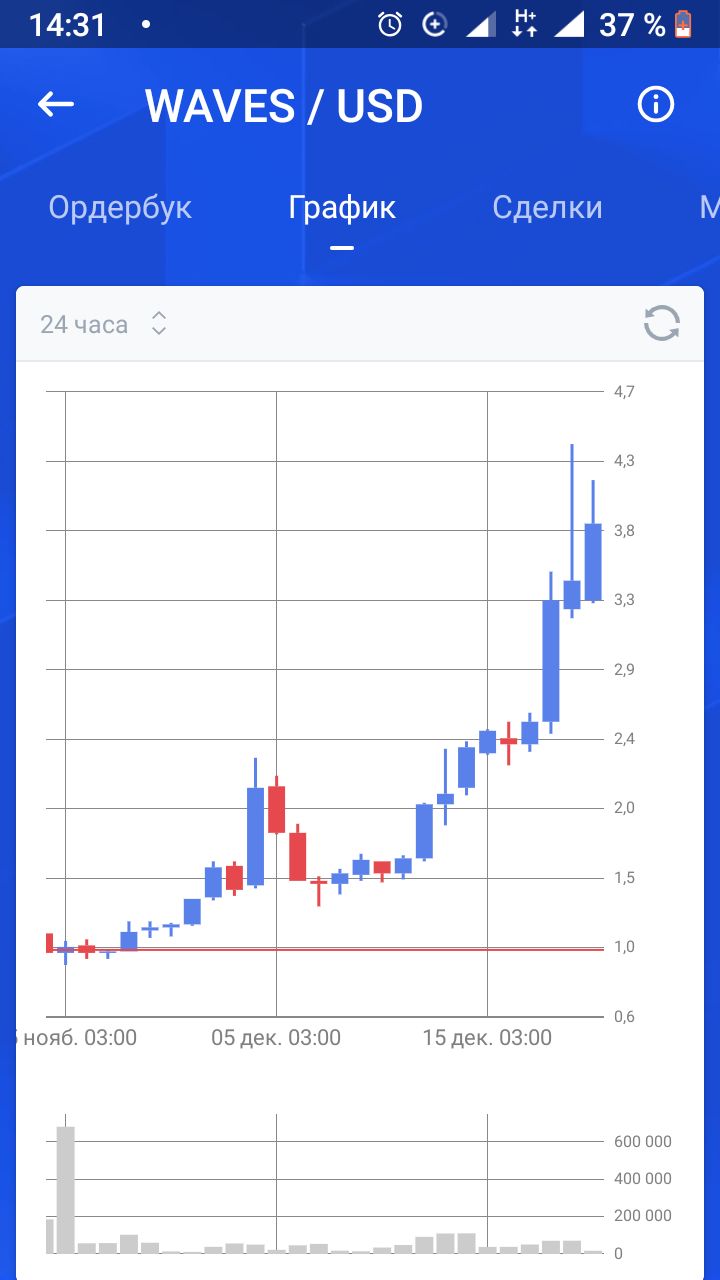Switch to the Сделки tab
The width and height of the screenshot is (720, 1280).
(x=547, y=207)
